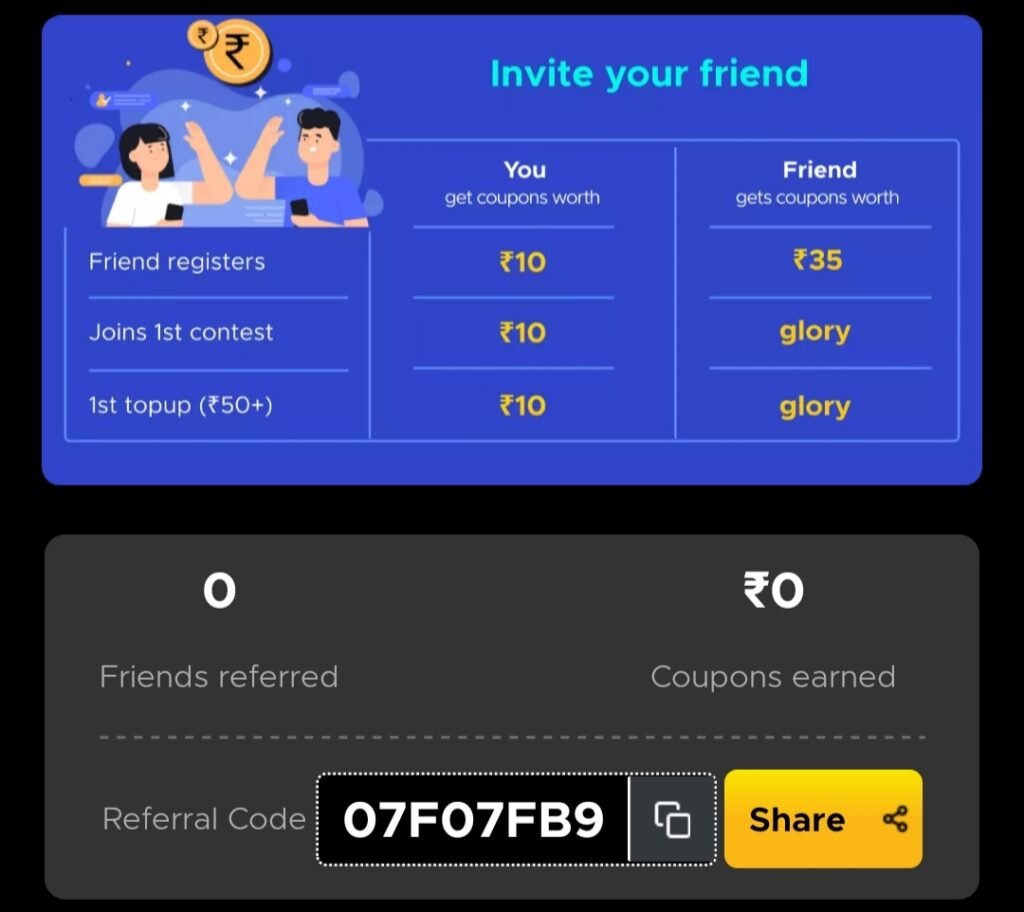Screen dimensions: 1024x912
Task: Share the referral code
Action: click(x=822, y=819)
